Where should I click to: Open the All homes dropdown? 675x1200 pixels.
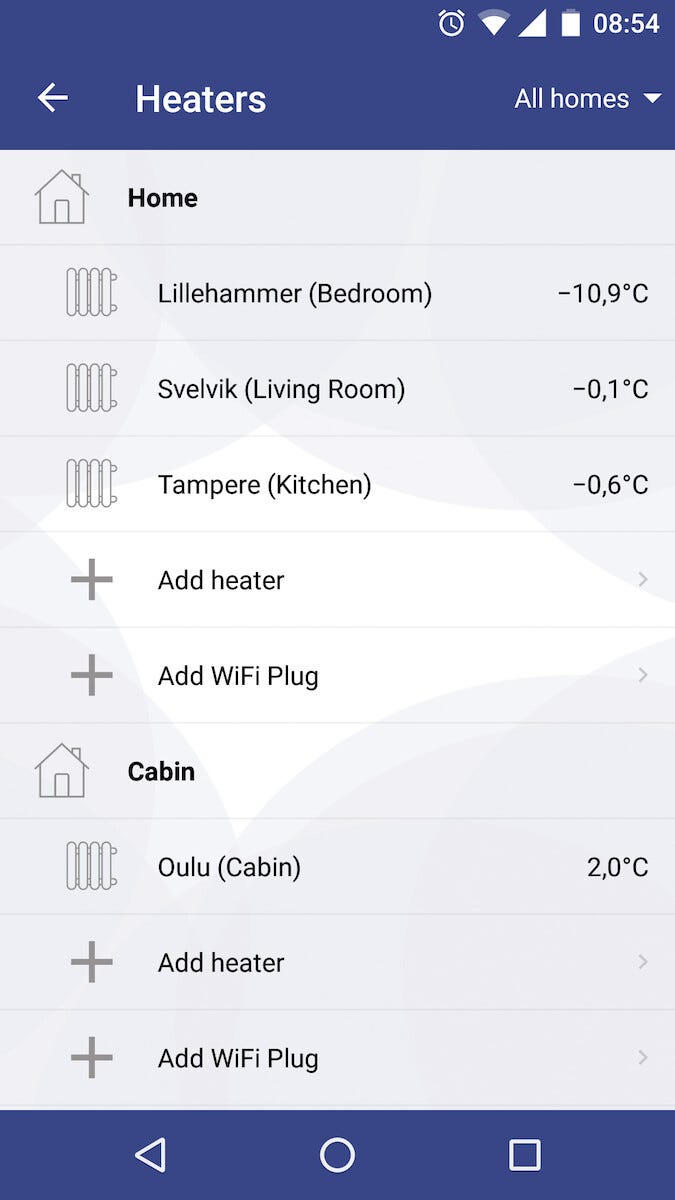click(x=587, y=99)
